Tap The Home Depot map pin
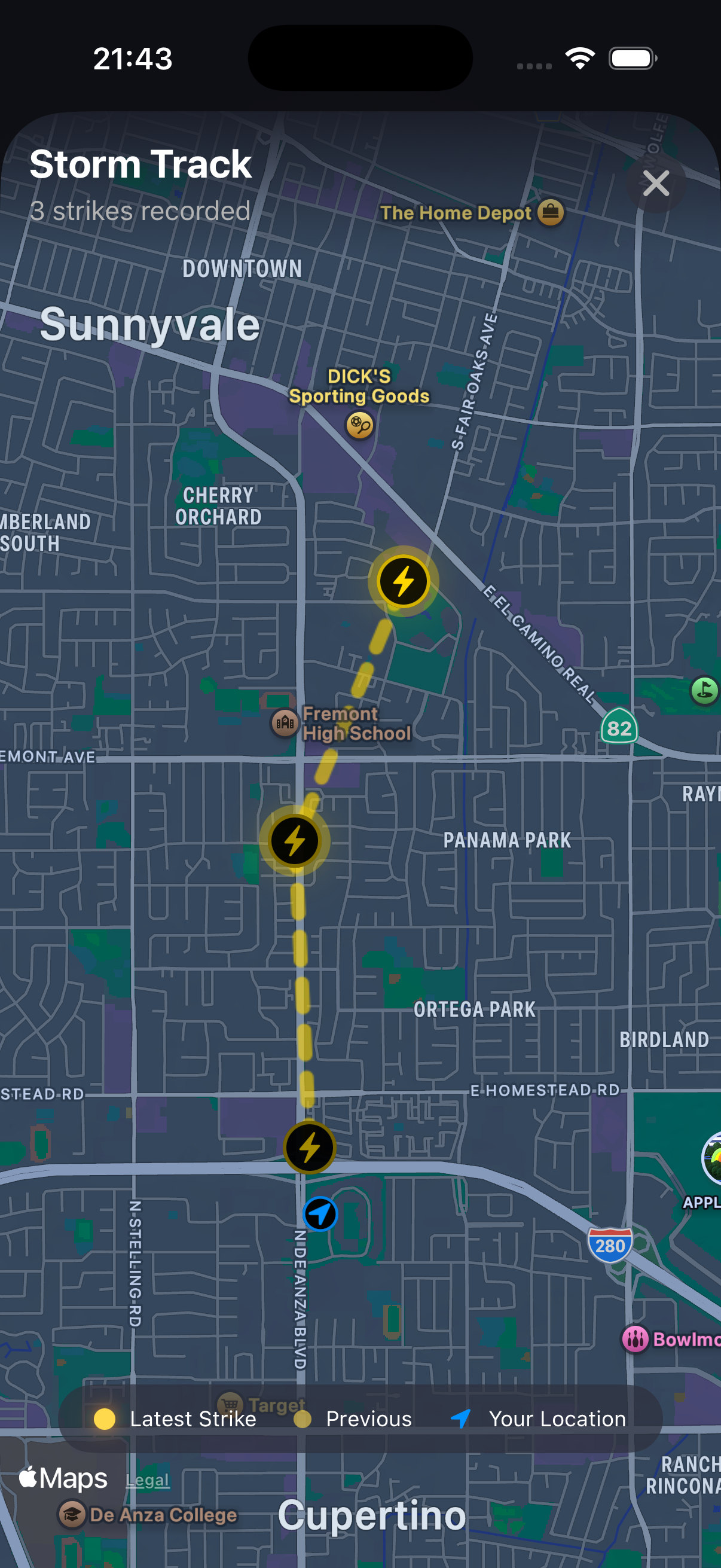This screenshot has height=1568, width=721. (x=551, y=212)
